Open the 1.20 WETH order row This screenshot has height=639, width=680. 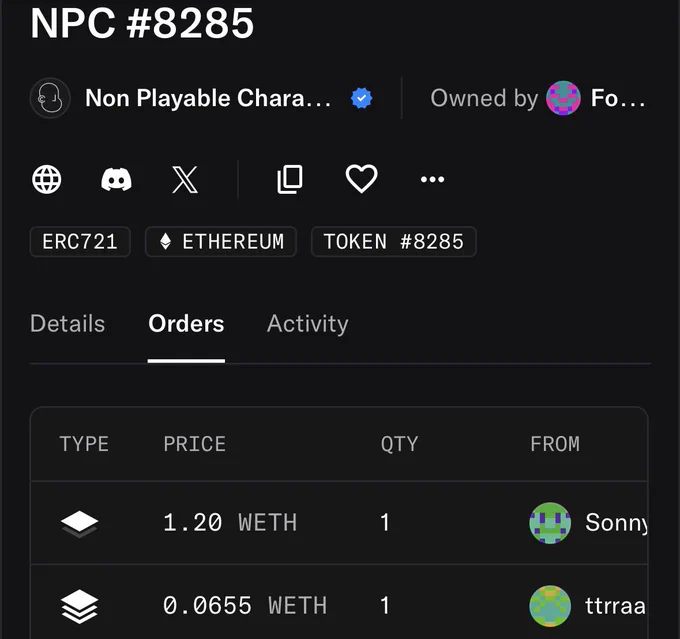(x=339, y=523)
